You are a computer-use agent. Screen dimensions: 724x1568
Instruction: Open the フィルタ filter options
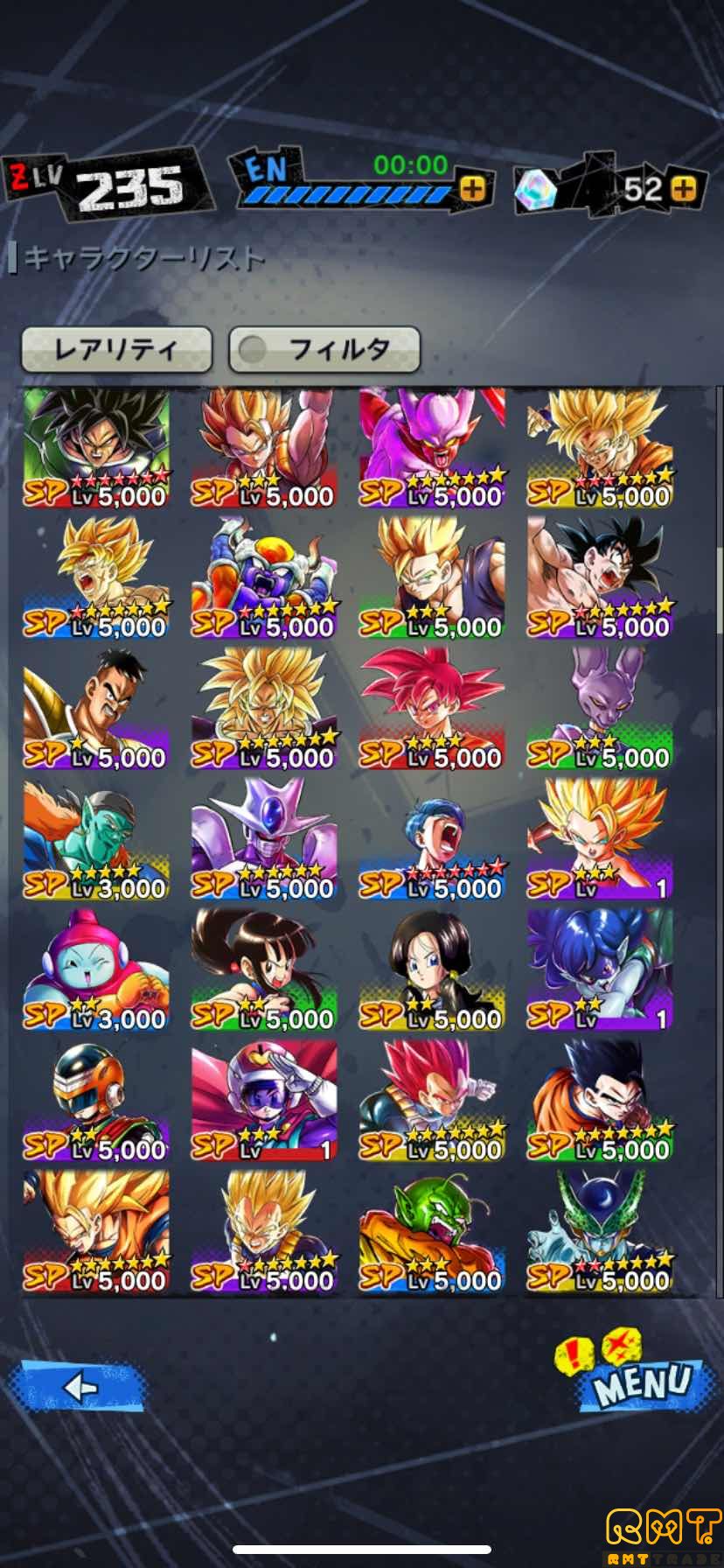324,350
